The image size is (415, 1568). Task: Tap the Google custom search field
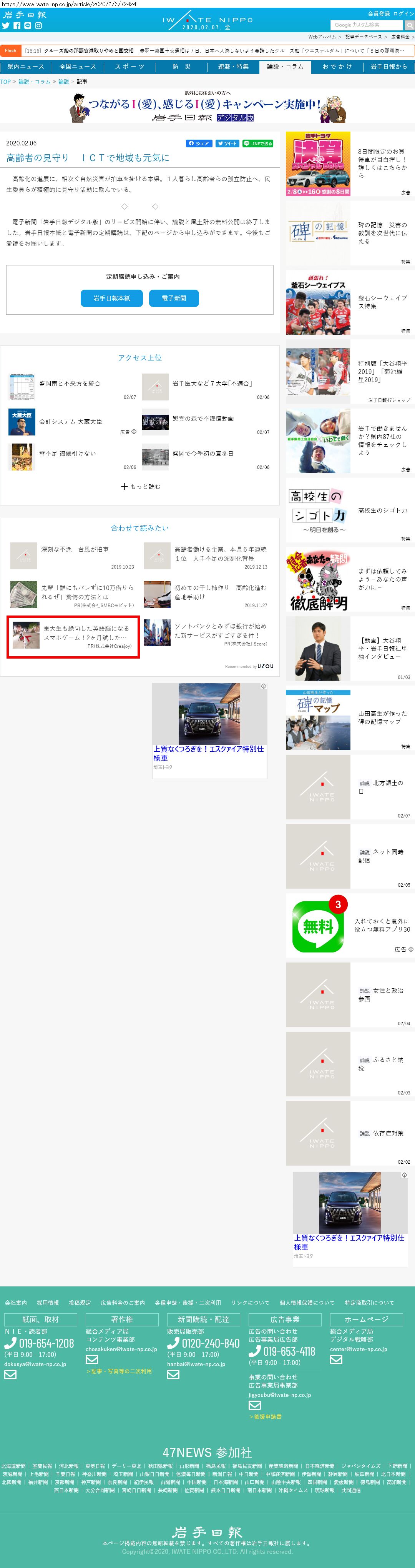(366, 25)
